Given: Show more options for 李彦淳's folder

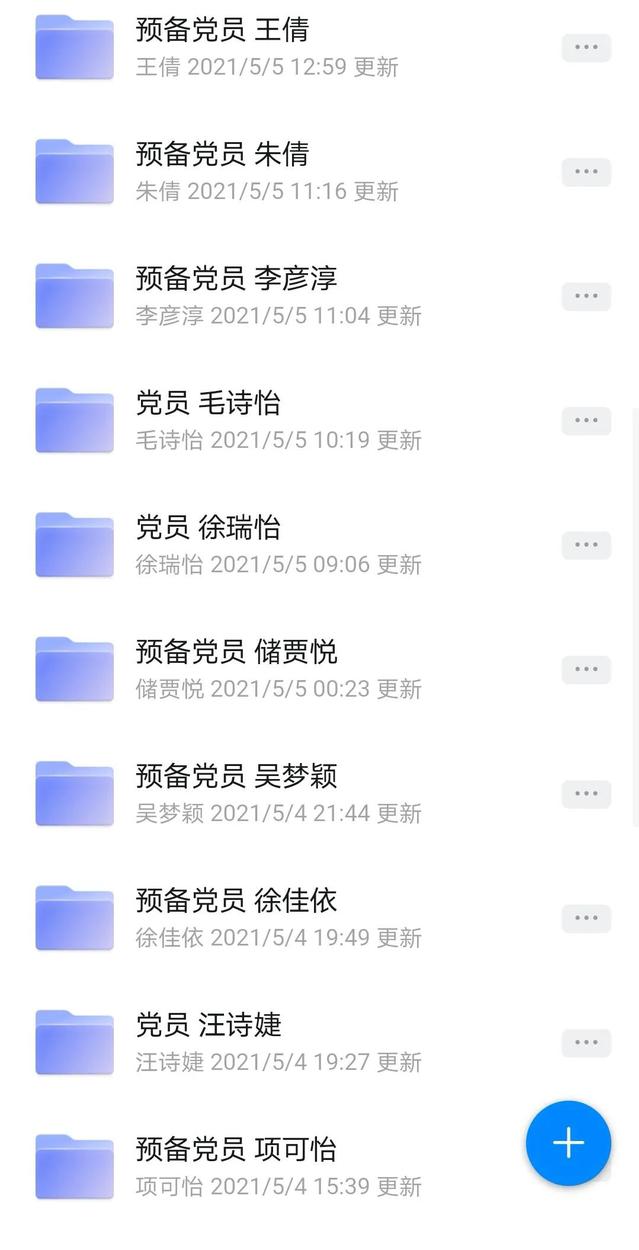Looking at the screenshot, I should (586, 296).
